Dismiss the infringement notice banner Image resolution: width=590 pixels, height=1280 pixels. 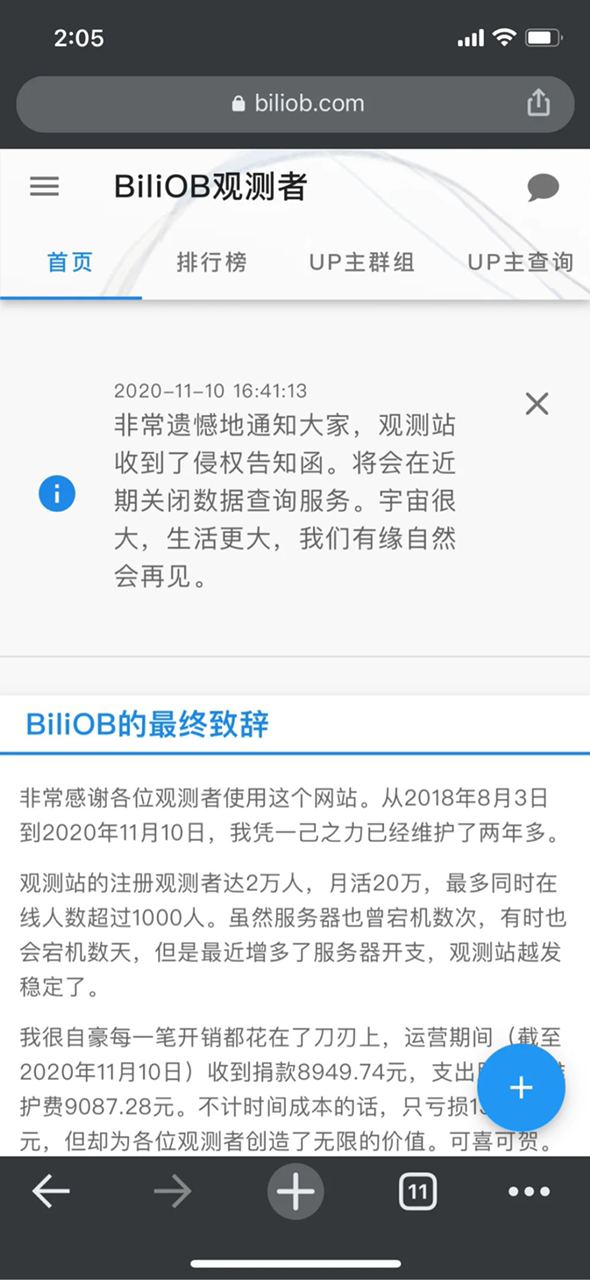[x=537, y=404]
